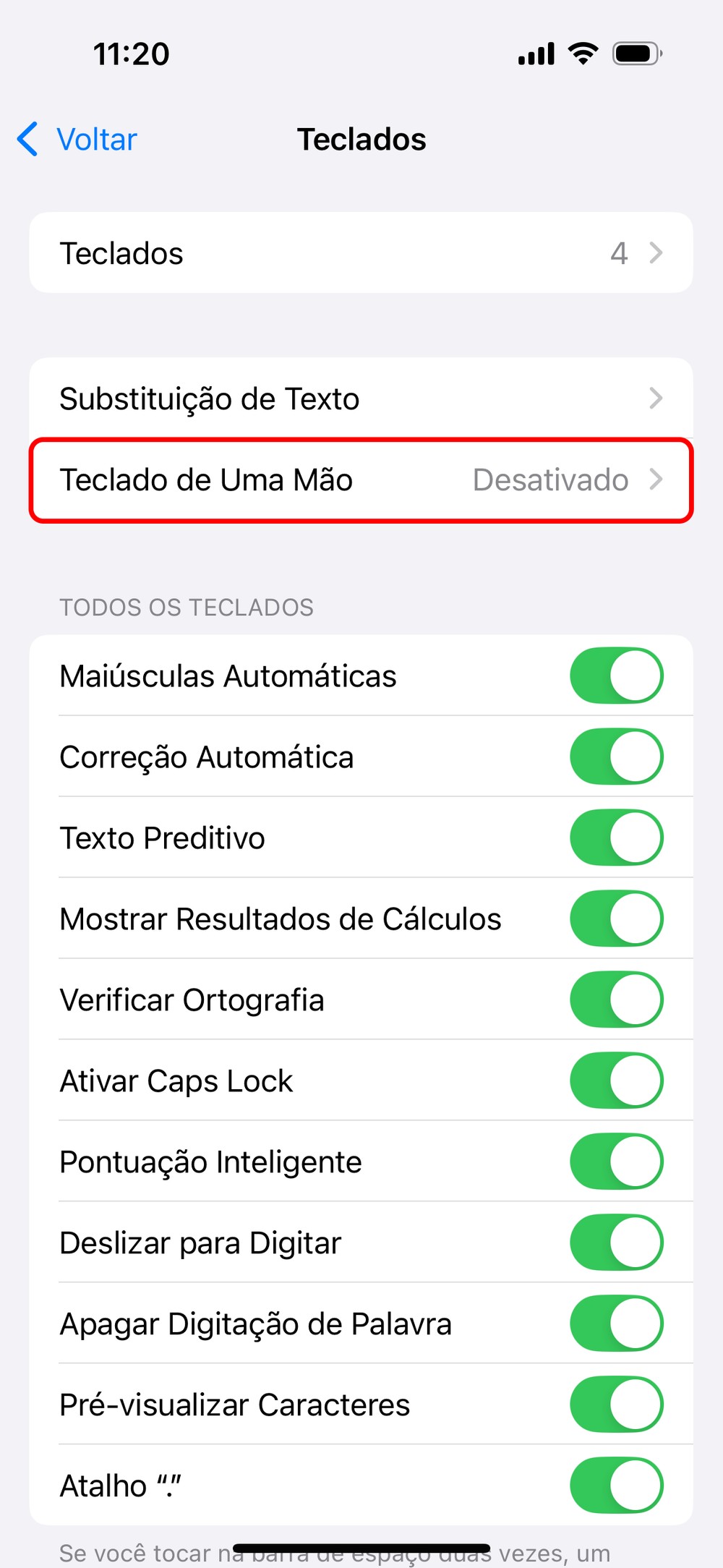Toggle the Ativar Caps Lock switch
The width and height of the screenshot is (723, 1568).
point(616,1081)
